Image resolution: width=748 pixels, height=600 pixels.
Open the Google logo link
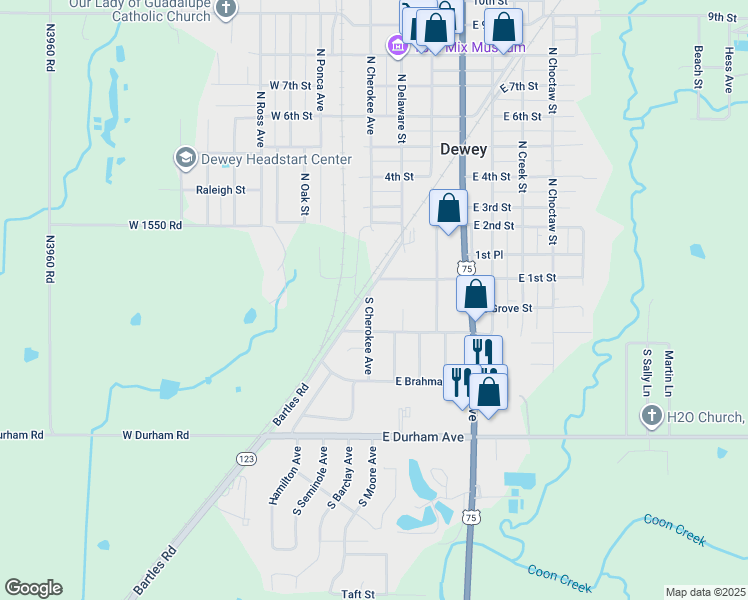coord(33,588)
